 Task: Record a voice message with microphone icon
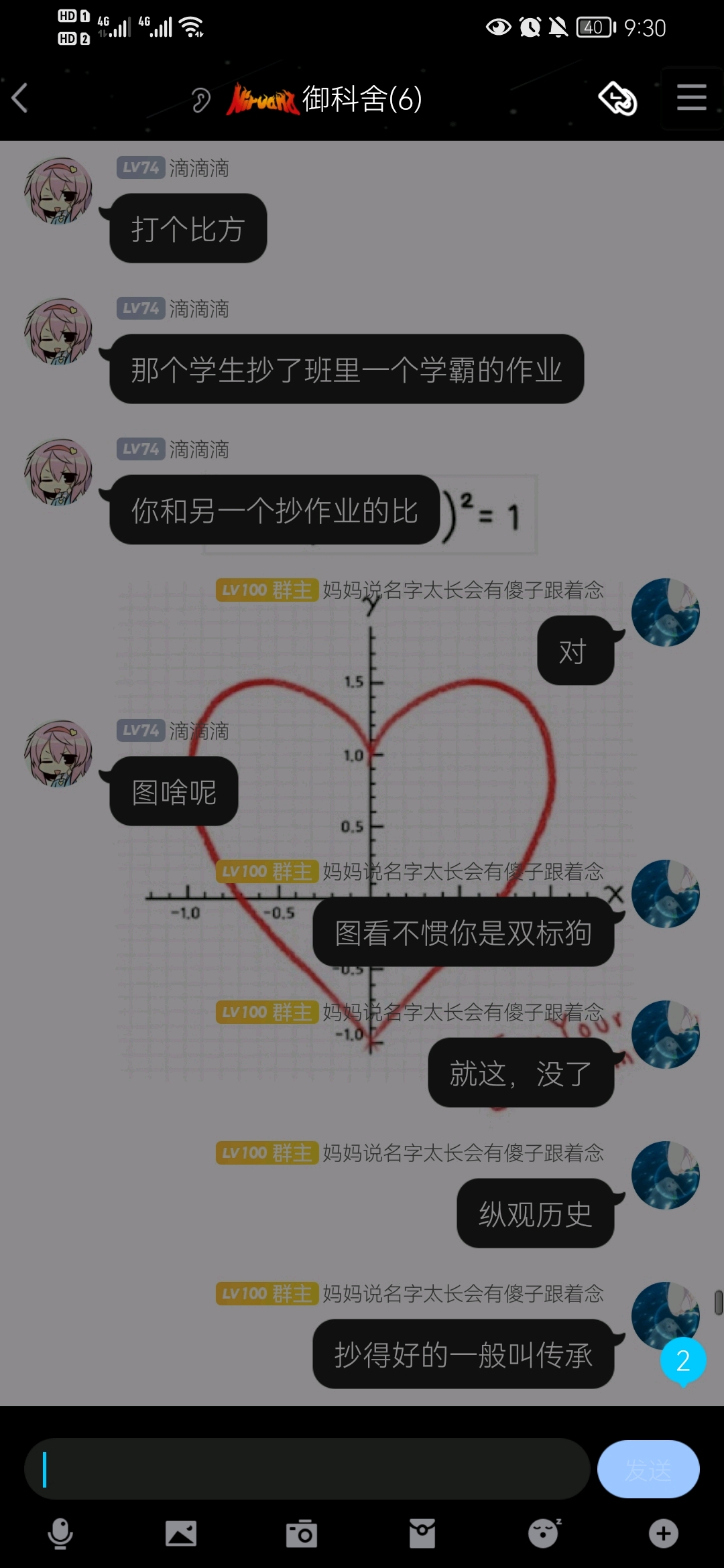[60, 1533]
